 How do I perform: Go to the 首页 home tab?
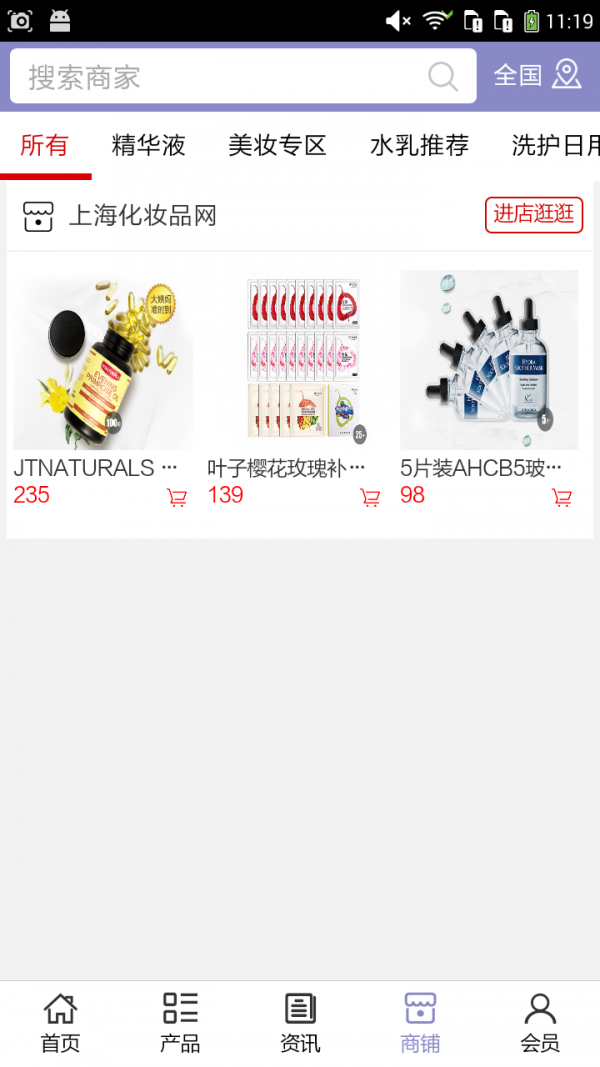click(60, 1023)
